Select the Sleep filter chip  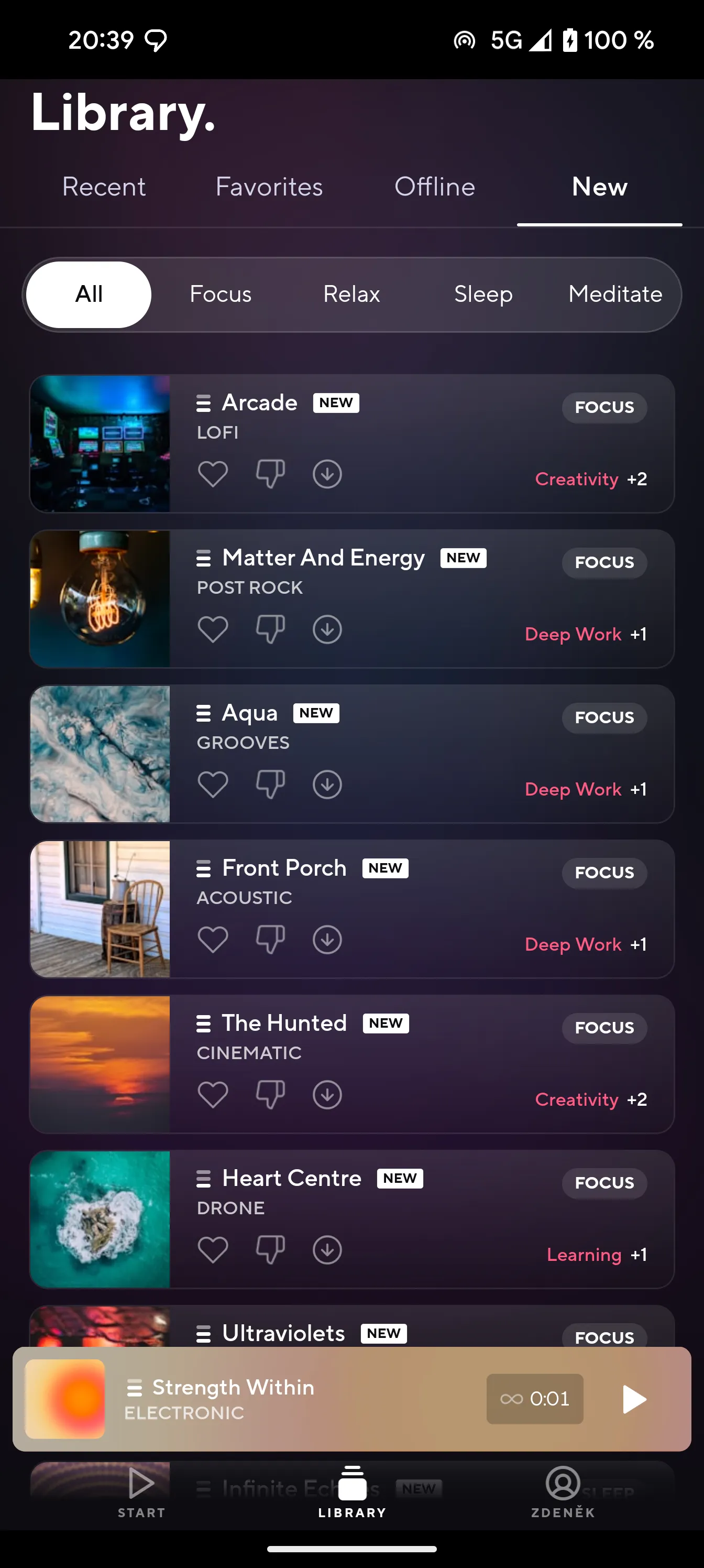pyautogui.click(x=483, y=294)
